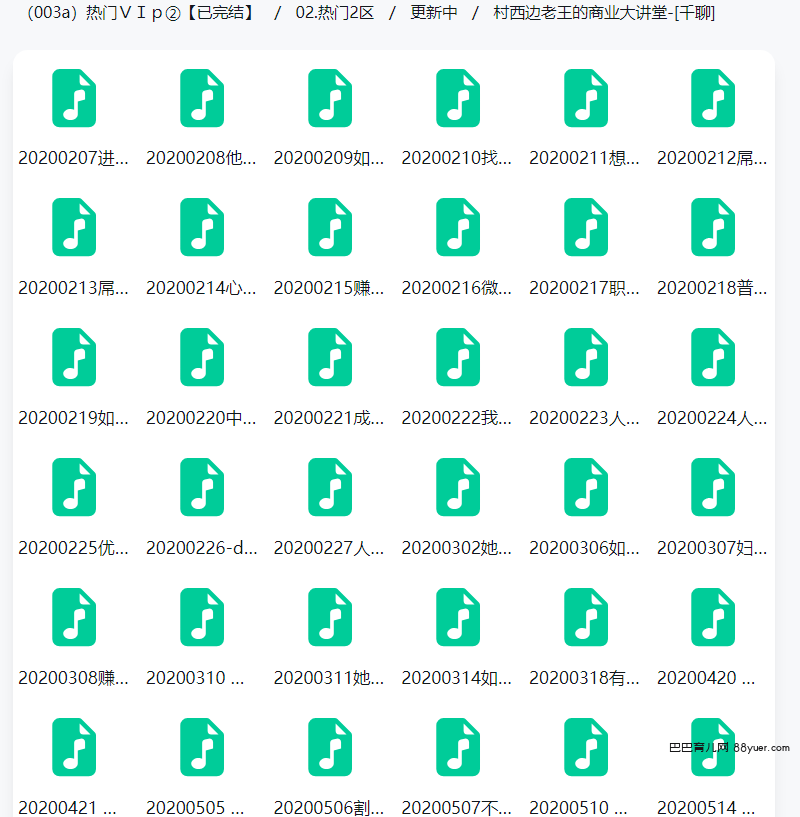Select the 20200314如… audio file
Viewport: 800px width, 817px height.
(458, 617)
